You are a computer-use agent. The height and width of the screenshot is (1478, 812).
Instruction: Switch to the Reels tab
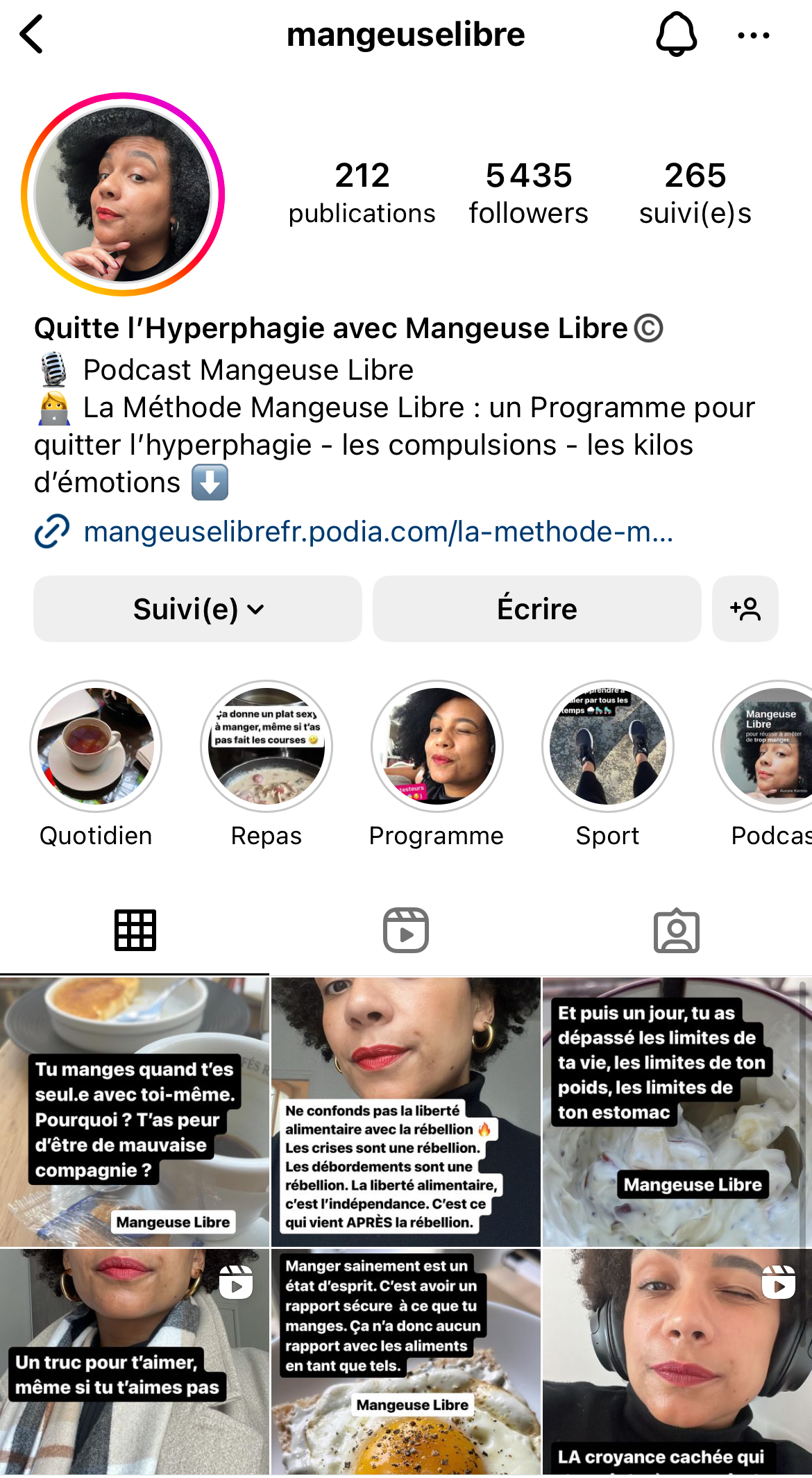406,930
